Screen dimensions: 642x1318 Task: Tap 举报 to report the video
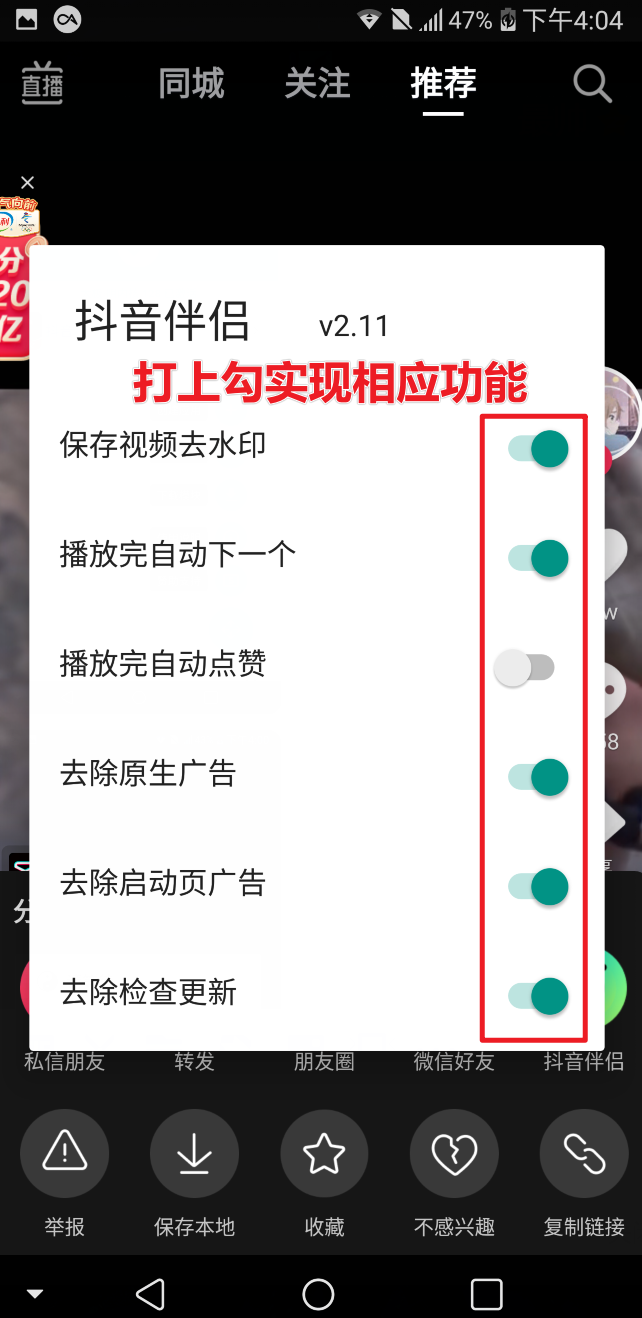(x=64, y=1154)
